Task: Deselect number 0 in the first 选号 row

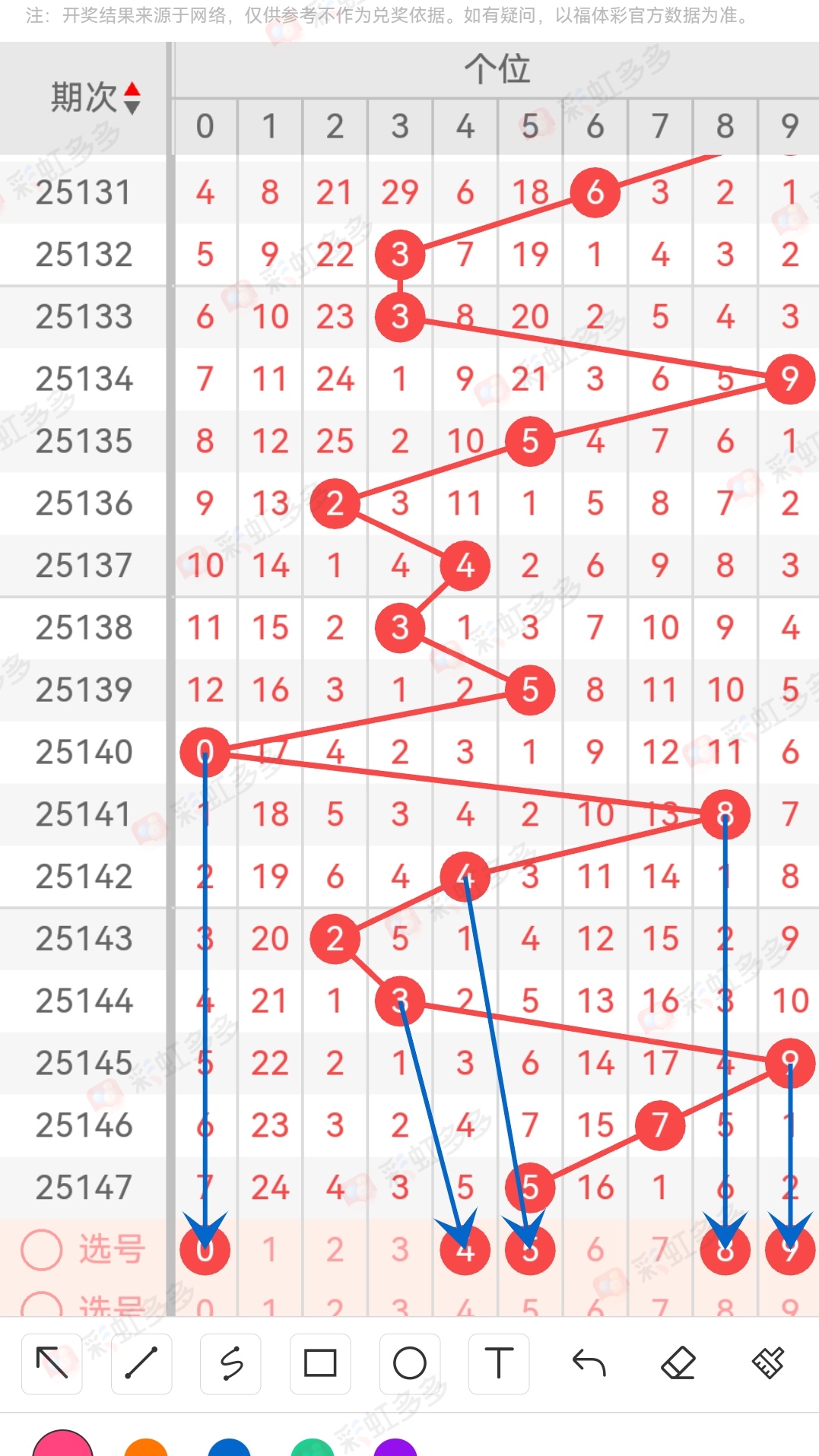Action: tap(205, 1250)
